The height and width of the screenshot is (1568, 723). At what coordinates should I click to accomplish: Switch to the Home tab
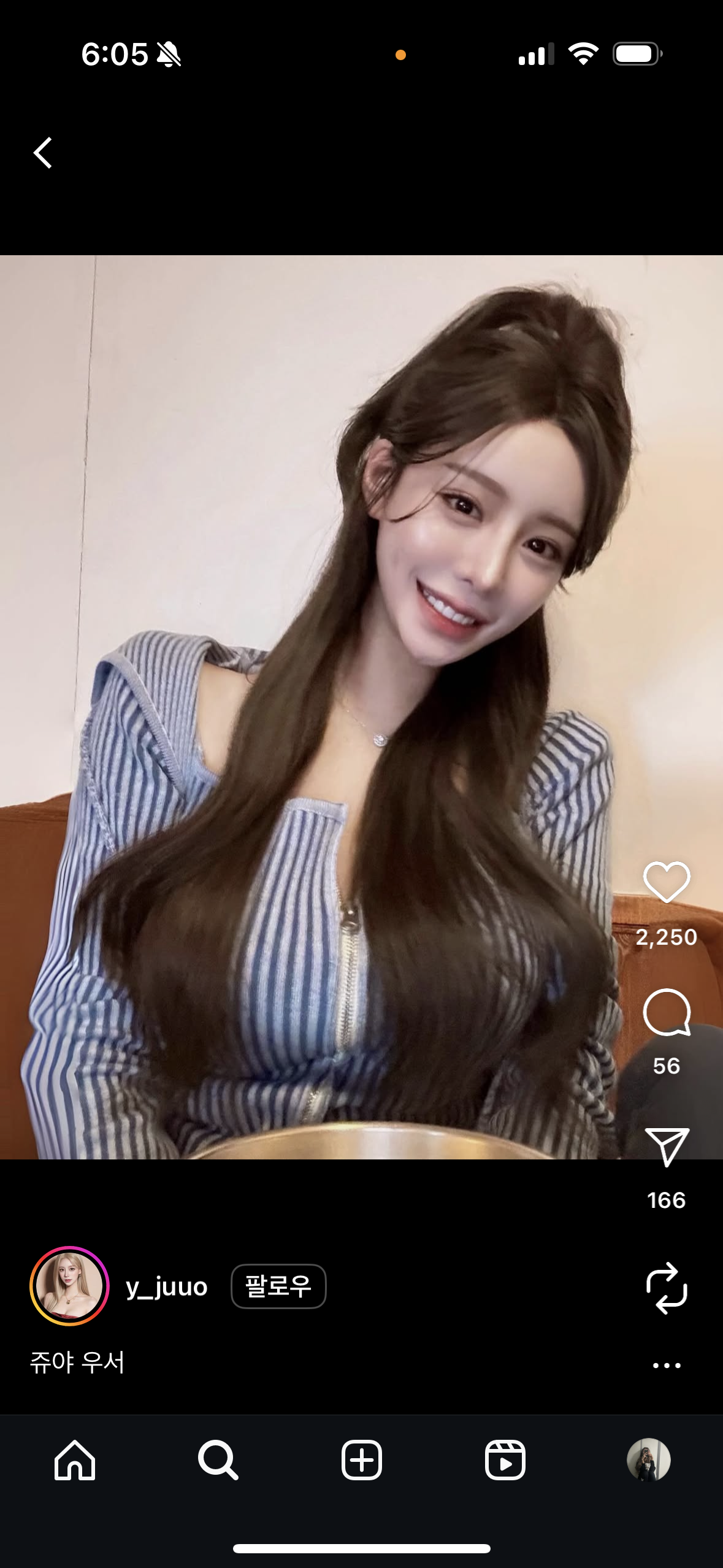tap(75, 1460)
